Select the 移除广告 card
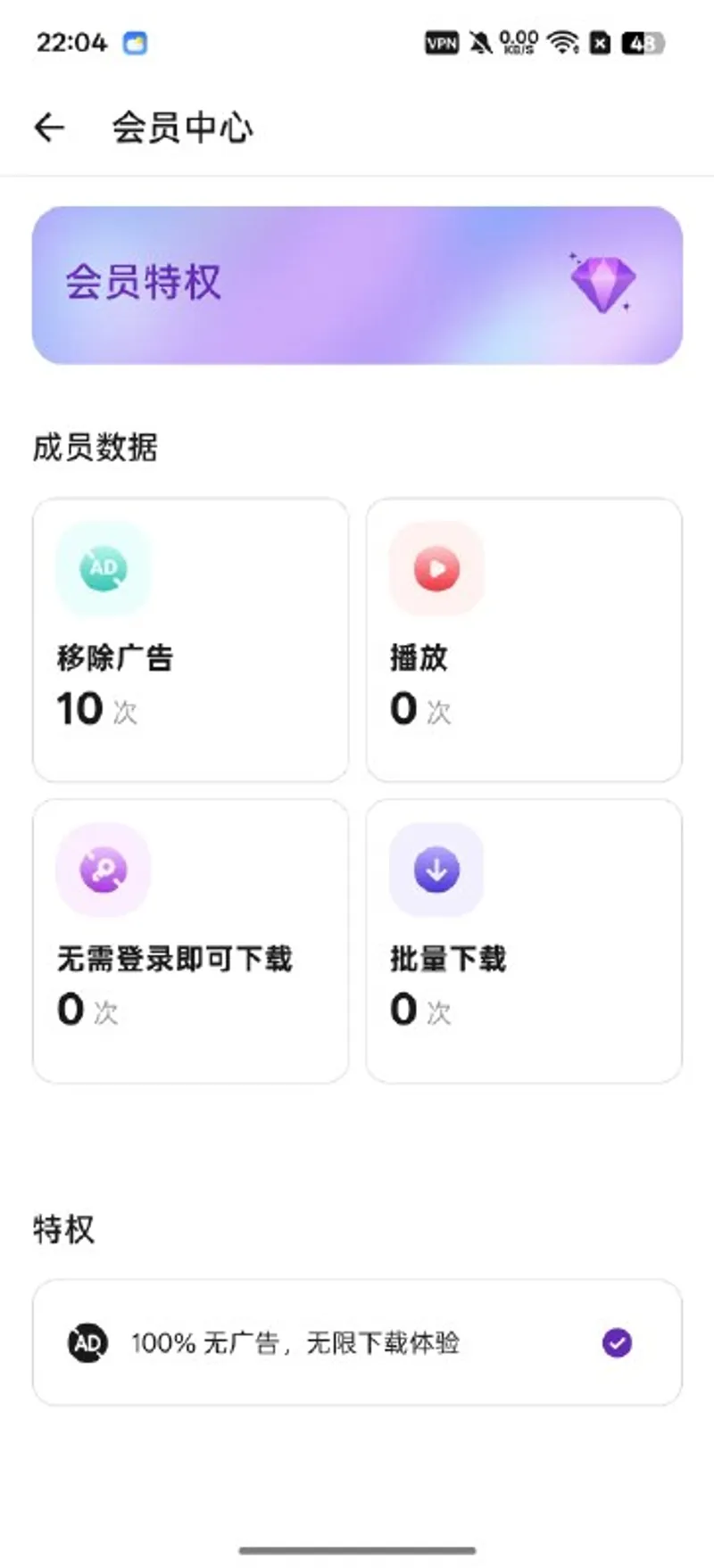The height and width of the screenshot is (1568, 714). coord(189,638)
